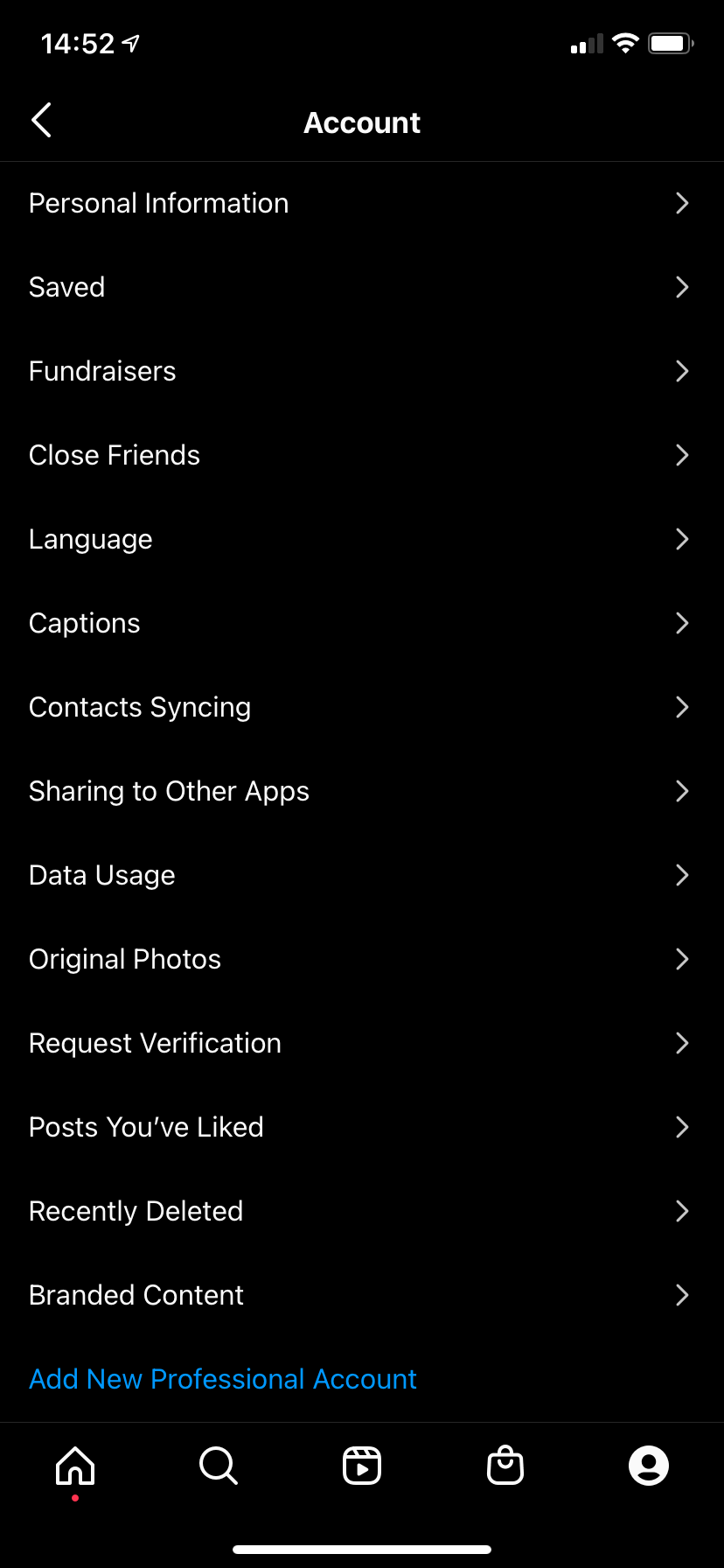This screenshot has height=1568, width=724.
Task: Expand Personal Information via its chevron
Action: 682,203
